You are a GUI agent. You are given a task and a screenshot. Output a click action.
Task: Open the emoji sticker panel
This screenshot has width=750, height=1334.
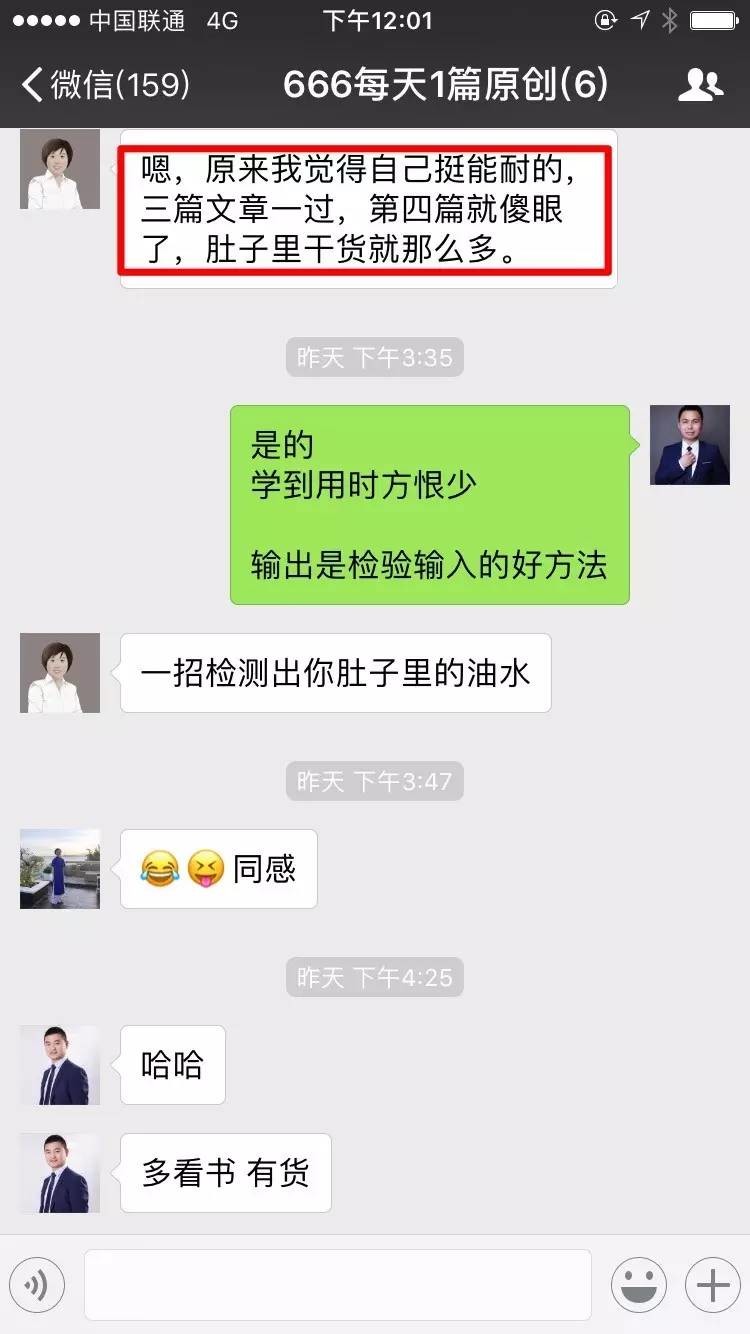[x=639, y=1285]
